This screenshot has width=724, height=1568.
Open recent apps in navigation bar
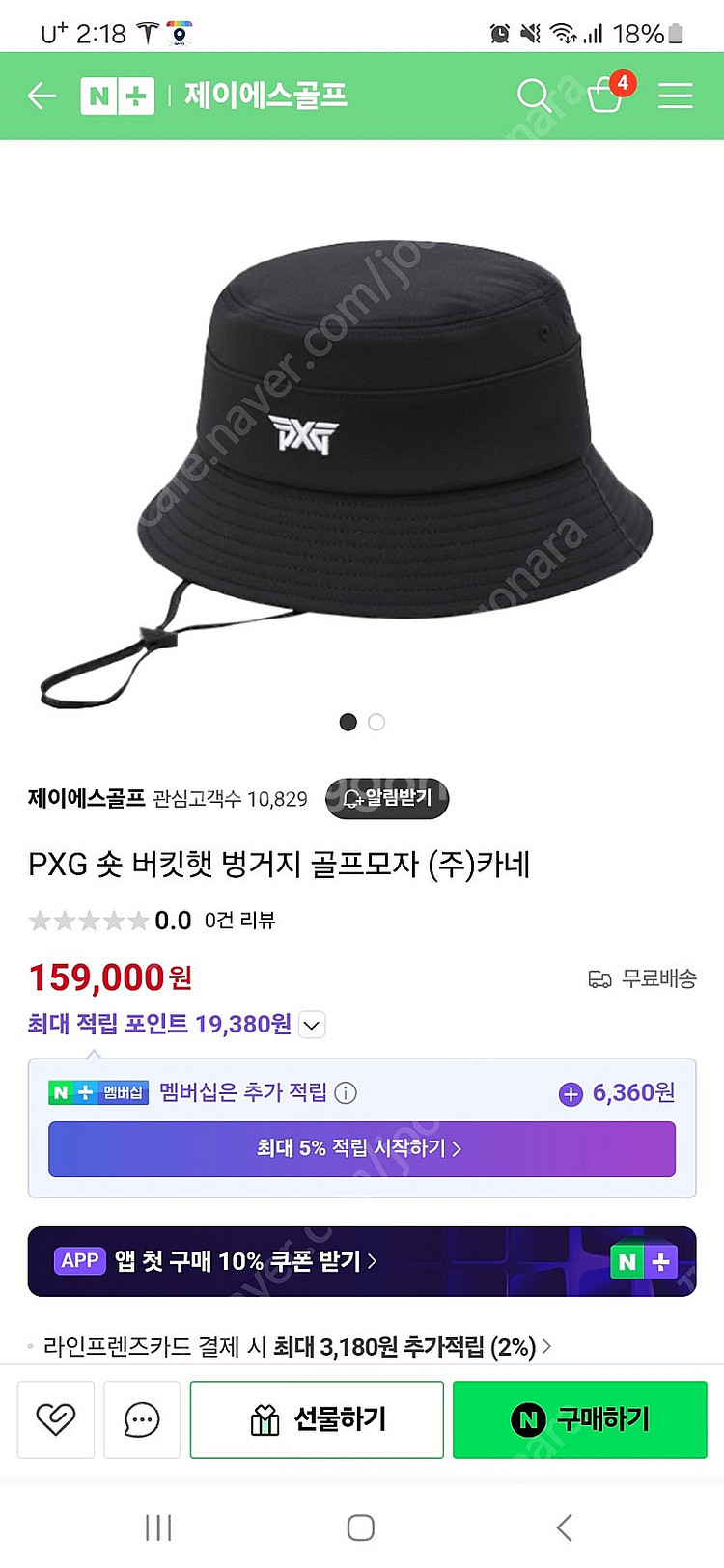[158, 1527]
